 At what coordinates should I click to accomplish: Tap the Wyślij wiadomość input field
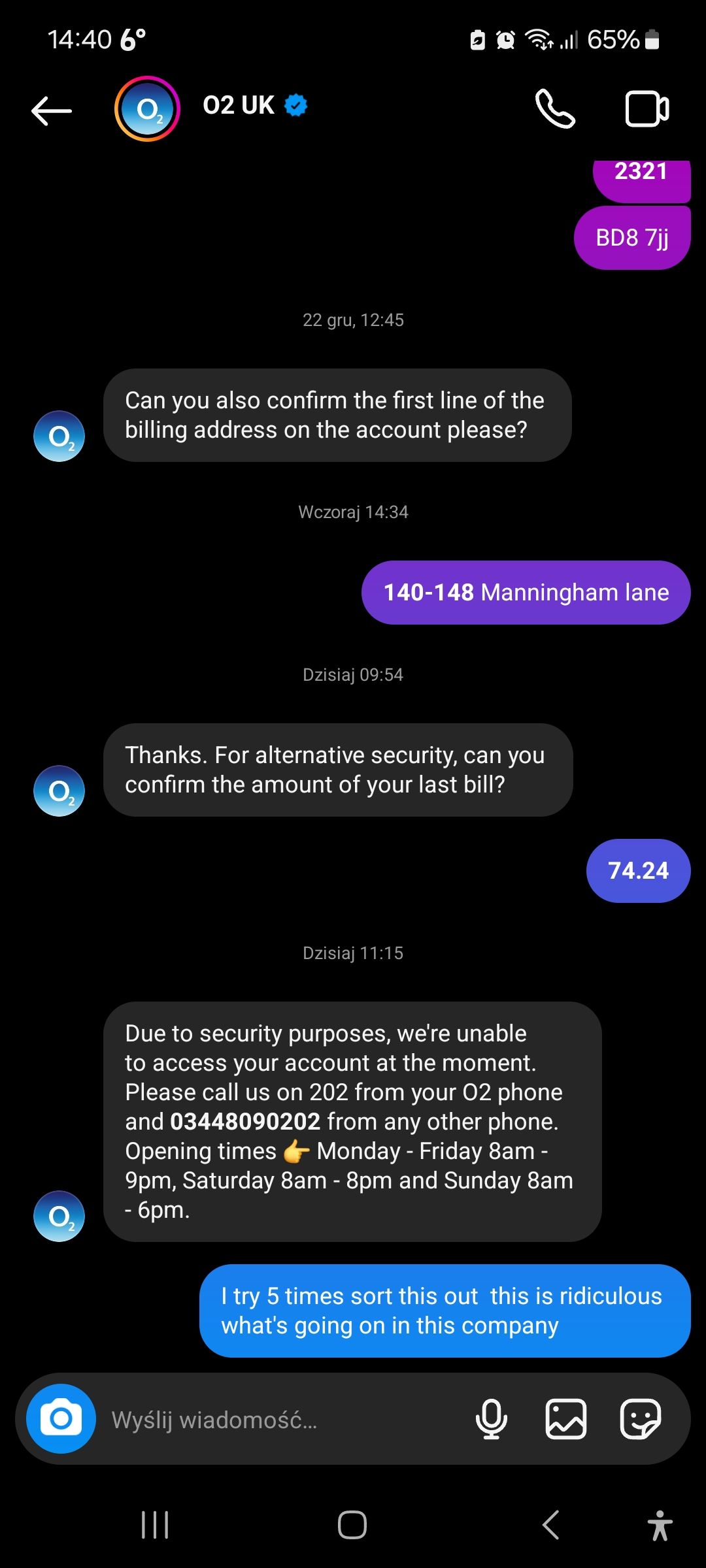point(261,1418)
